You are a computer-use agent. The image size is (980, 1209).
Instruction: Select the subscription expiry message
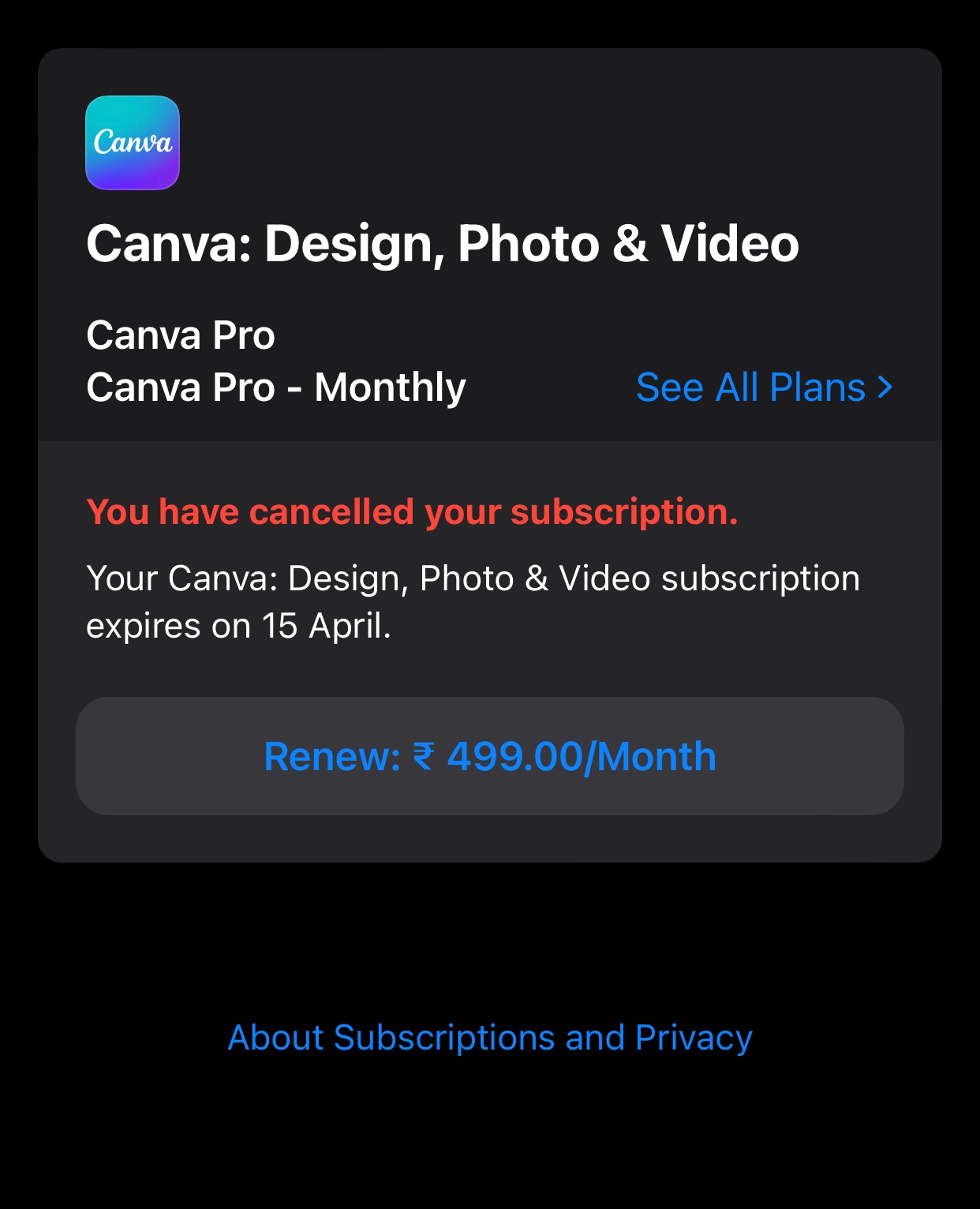point(473,601)
